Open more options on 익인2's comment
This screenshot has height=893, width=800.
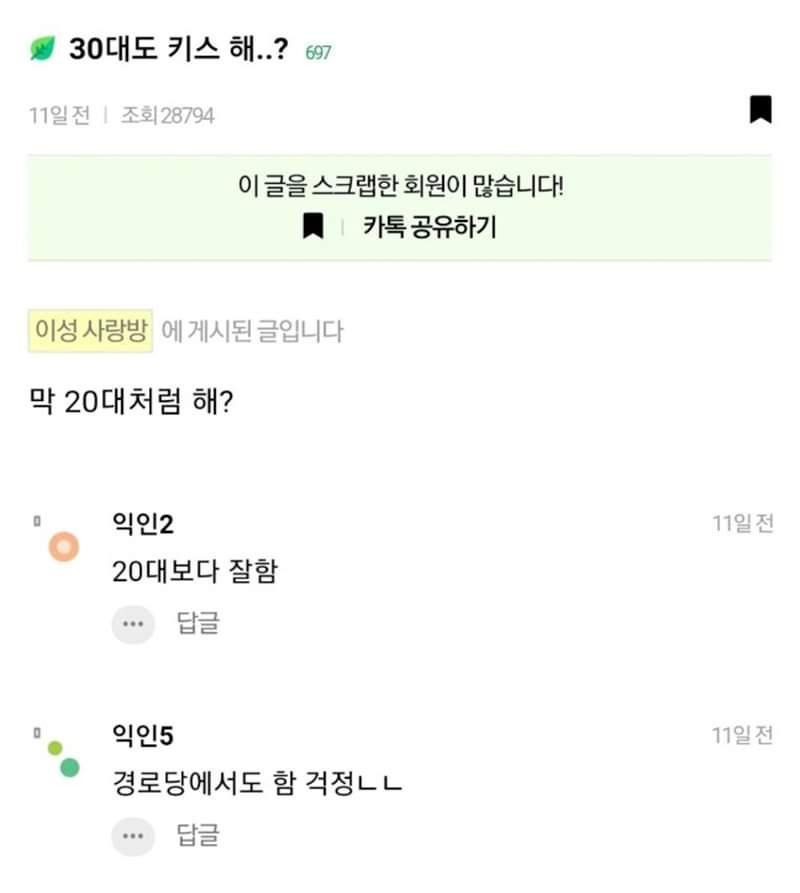tap(133, 625)
